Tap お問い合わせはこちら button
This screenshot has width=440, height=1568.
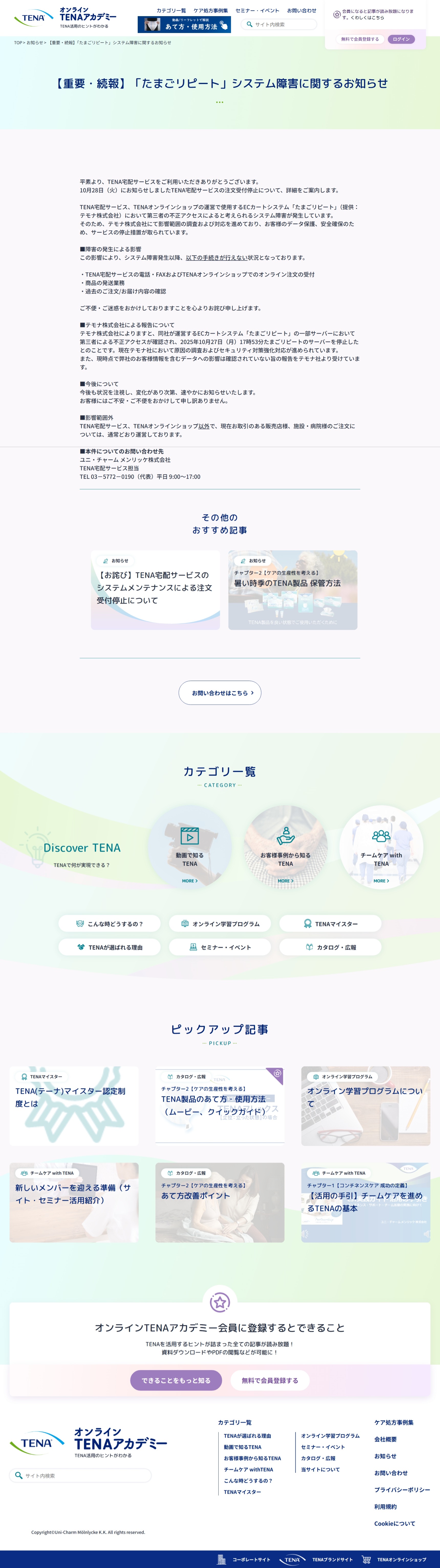[220, 693]
